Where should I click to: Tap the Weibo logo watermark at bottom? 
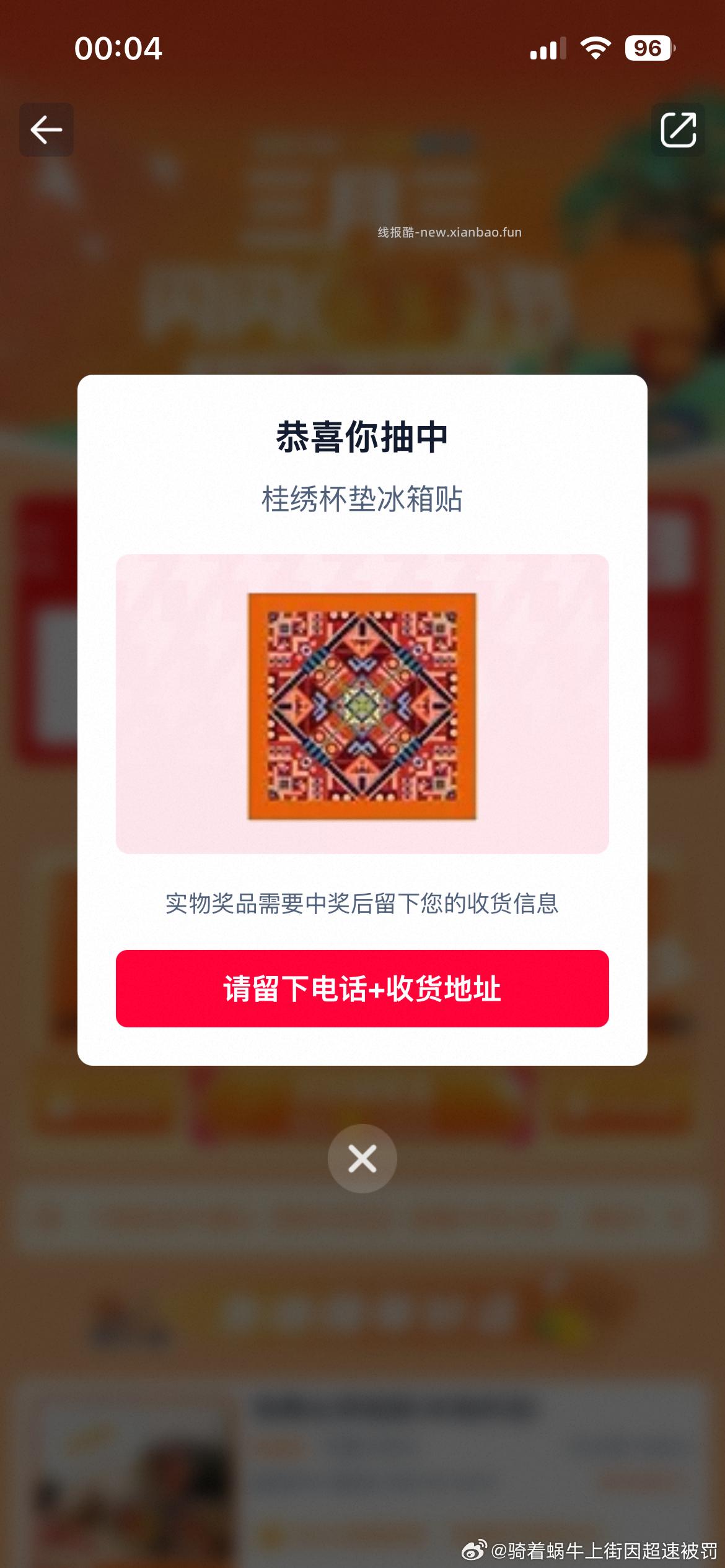(473, 1549)
